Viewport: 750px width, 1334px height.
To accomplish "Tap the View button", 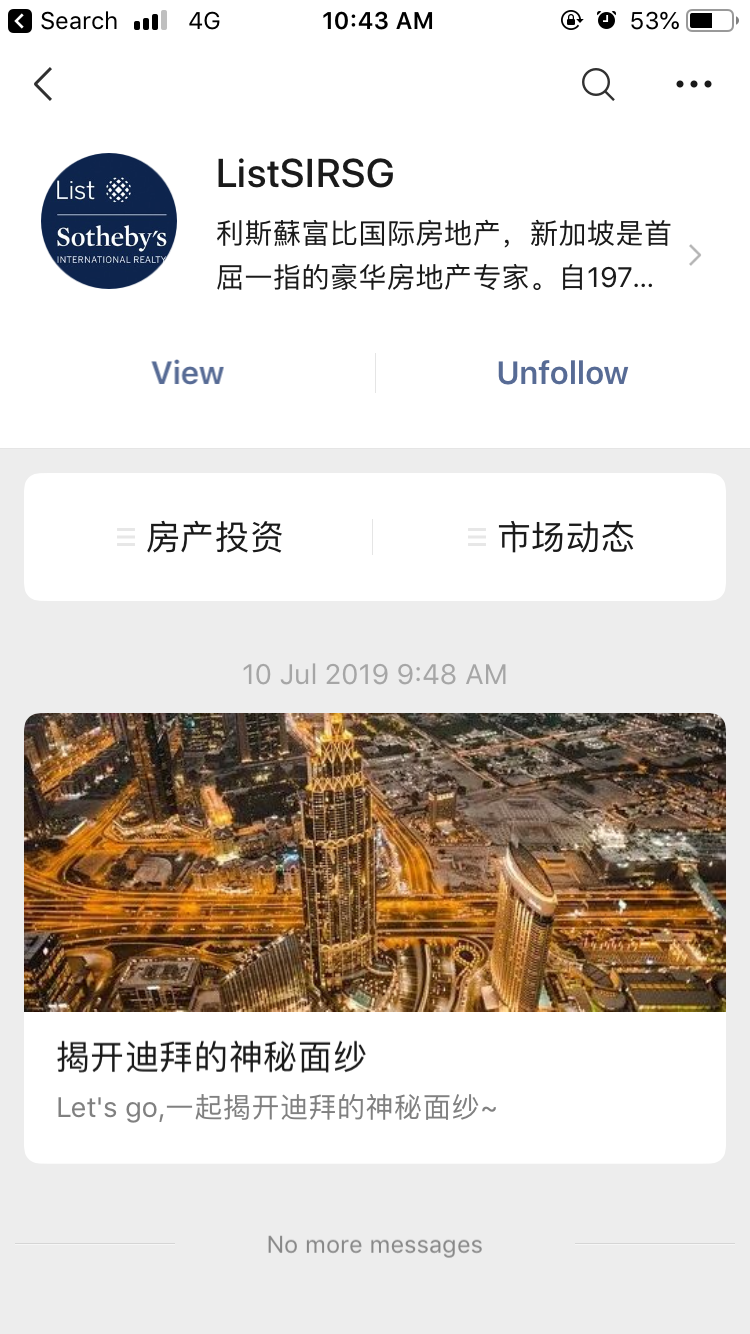I will 188,373.
